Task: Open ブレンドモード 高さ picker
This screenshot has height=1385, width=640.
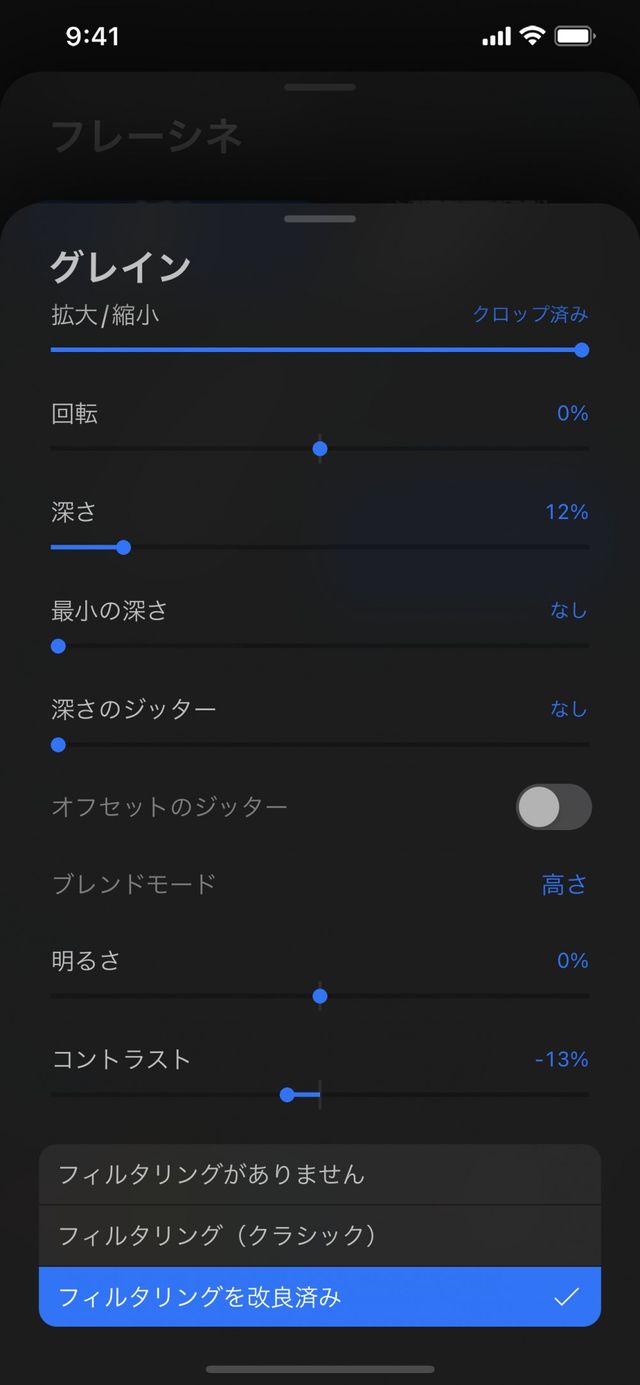Action: click(x=564, y=885)
